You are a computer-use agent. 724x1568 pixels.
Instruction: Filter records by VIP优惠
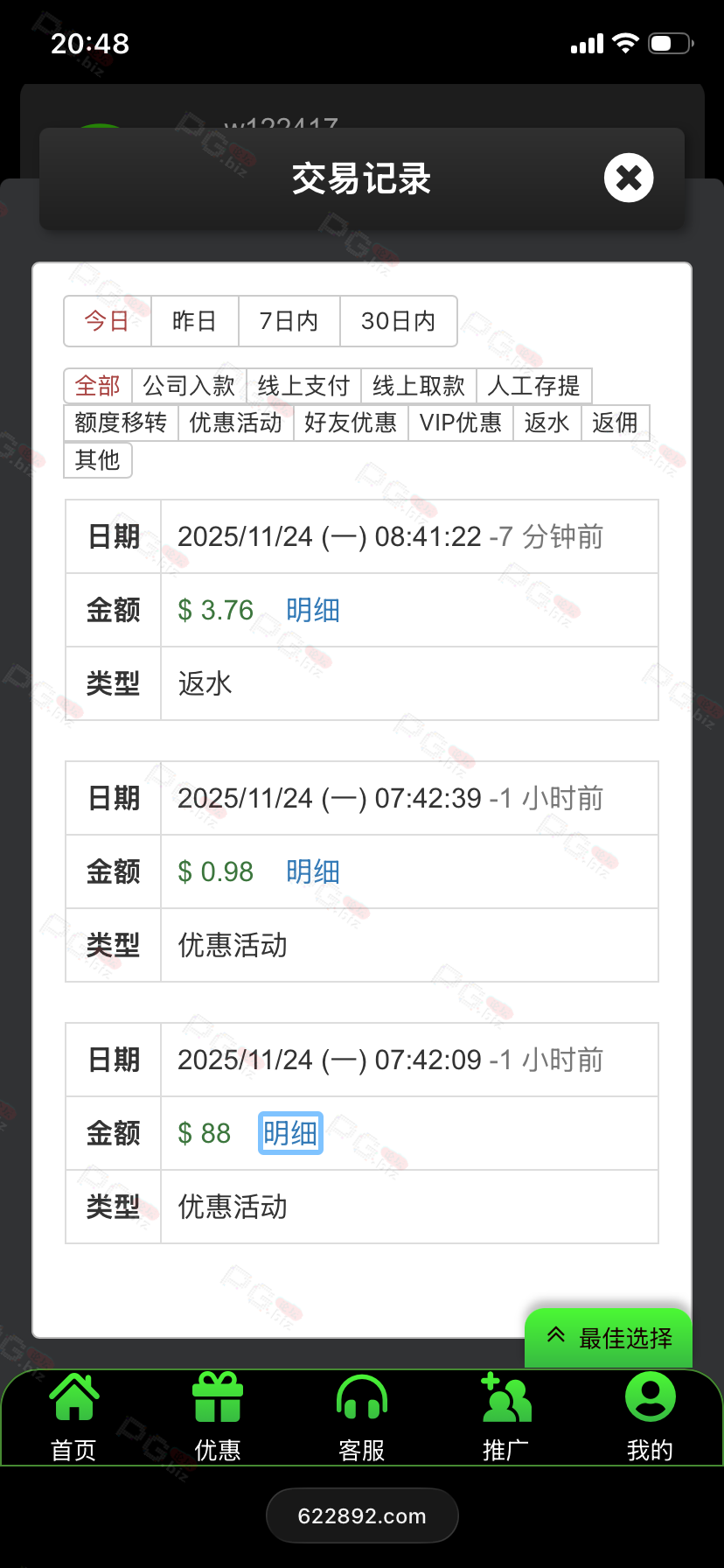pyautogui.click(x=461, y=423)
